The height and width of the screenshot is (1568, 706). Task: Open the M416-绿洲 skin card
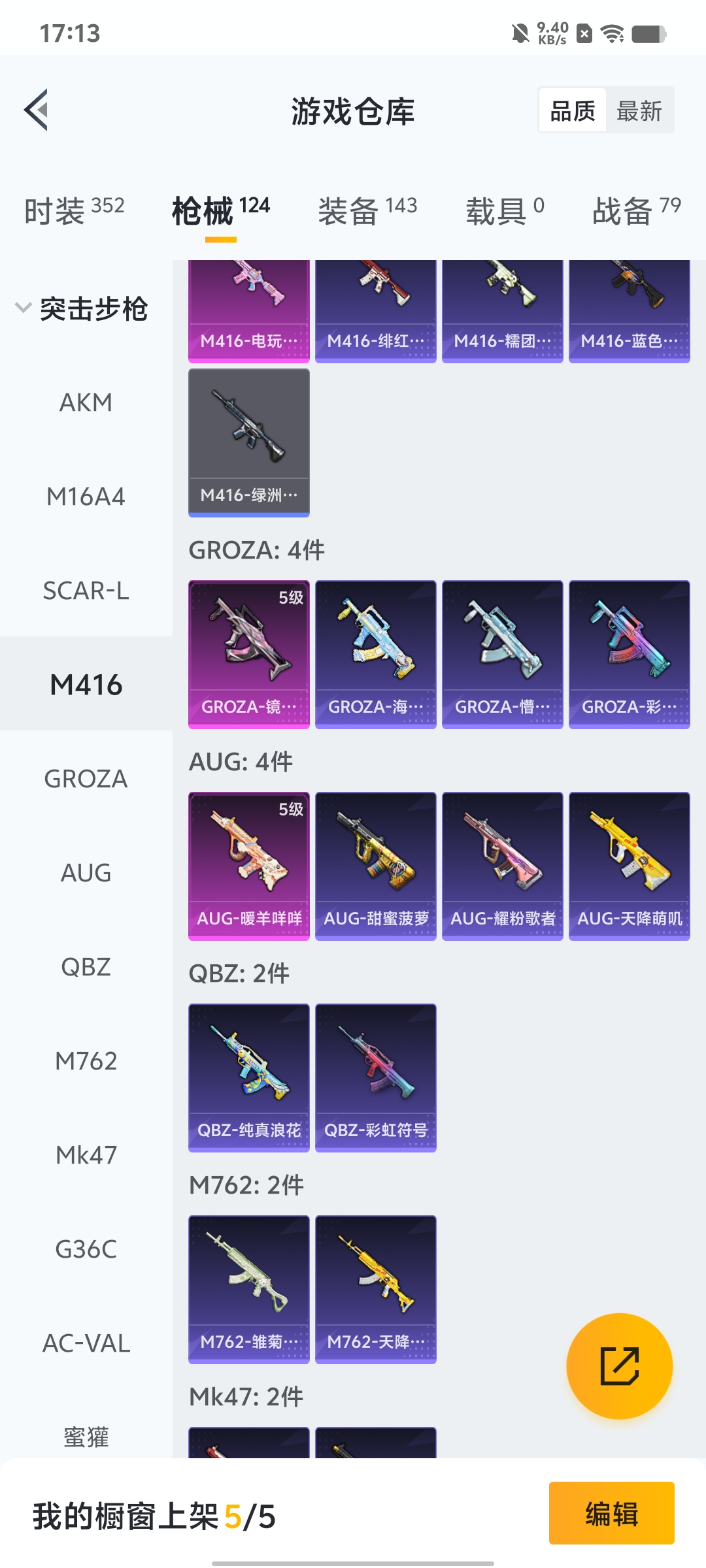click(248, 442)
